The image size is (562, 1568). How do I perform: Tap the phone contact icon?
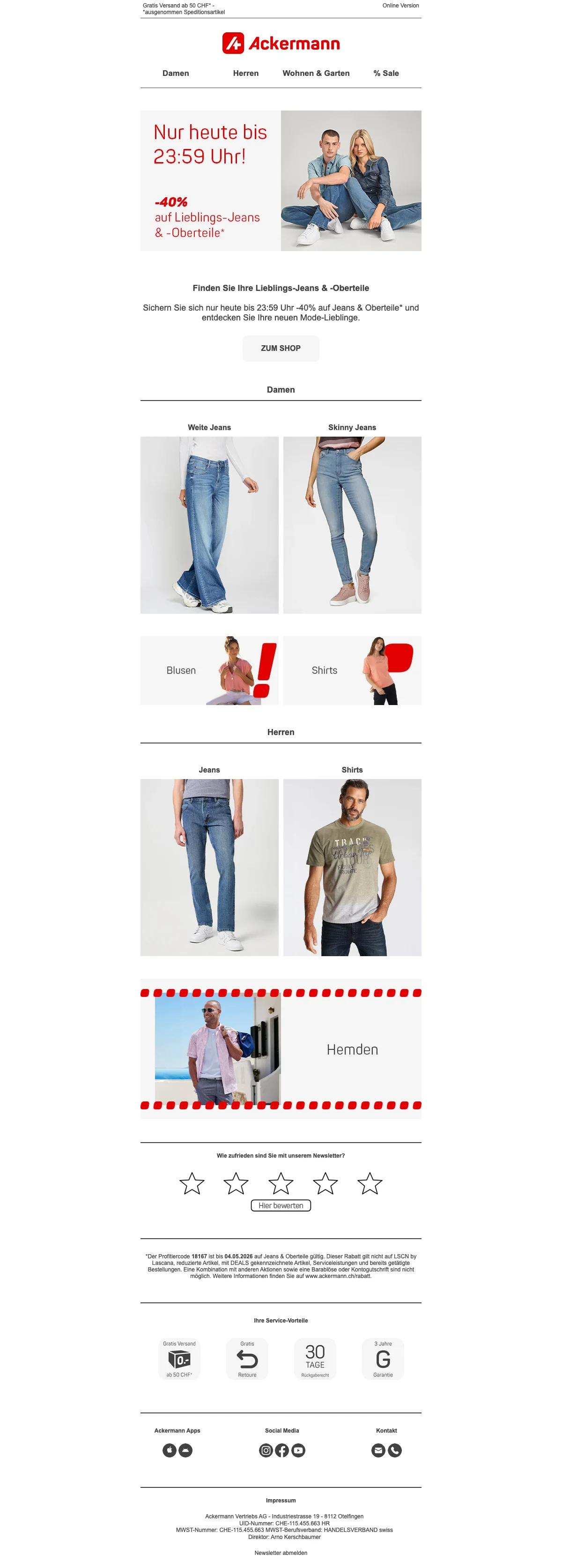pos(395,1450)
